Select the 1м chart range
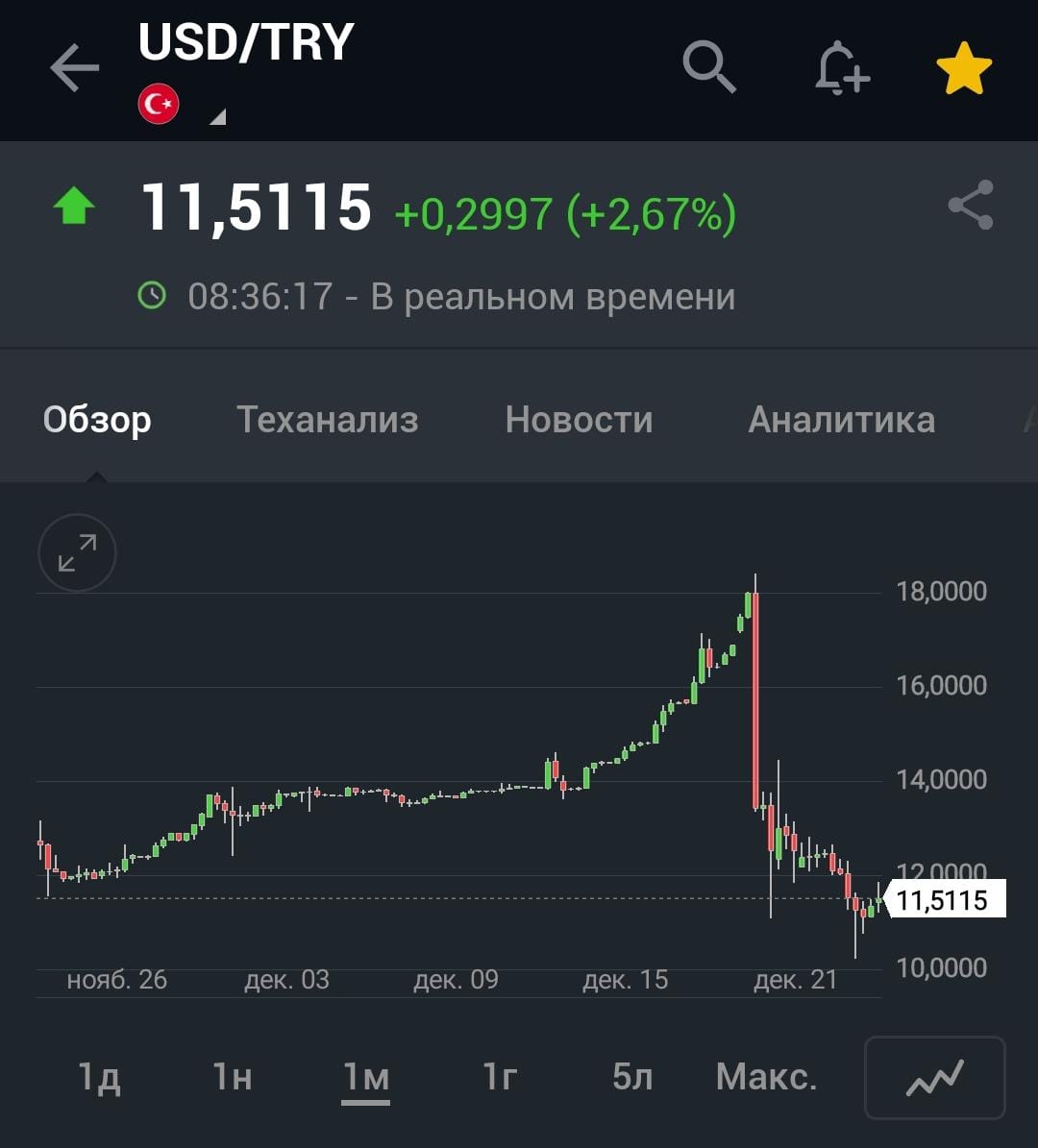Image resolution: width=1038 pixels, height=1148 pixels. coord(366,1077)
